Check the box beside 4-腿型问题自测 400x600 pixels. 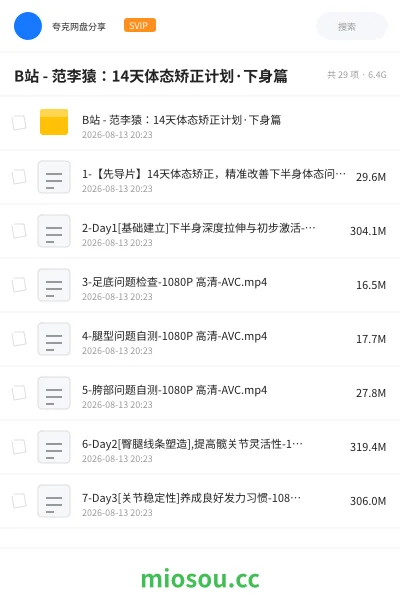19,339
